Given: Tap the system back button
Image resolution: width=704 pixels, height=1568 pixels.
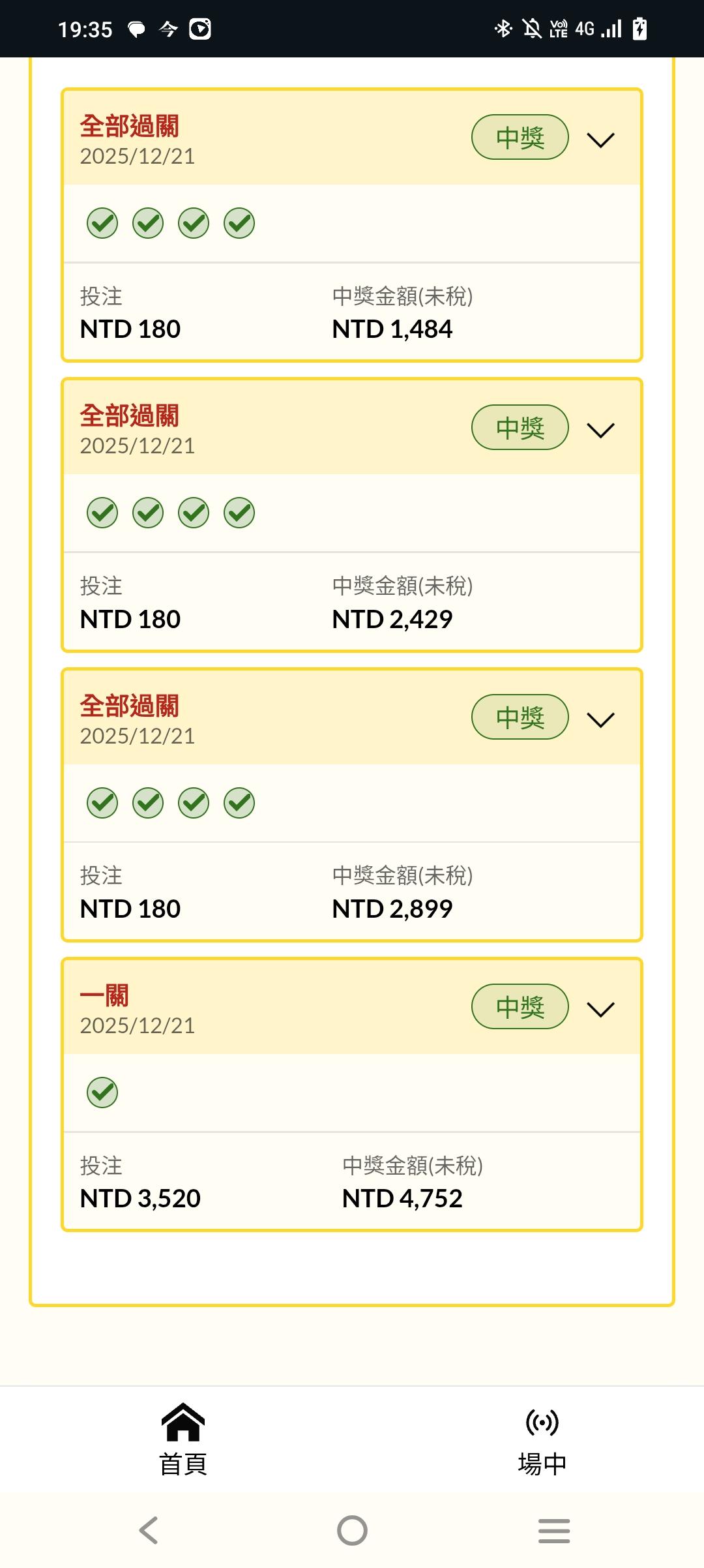Looking at the screenshot, I should (x=149, y=1530).
